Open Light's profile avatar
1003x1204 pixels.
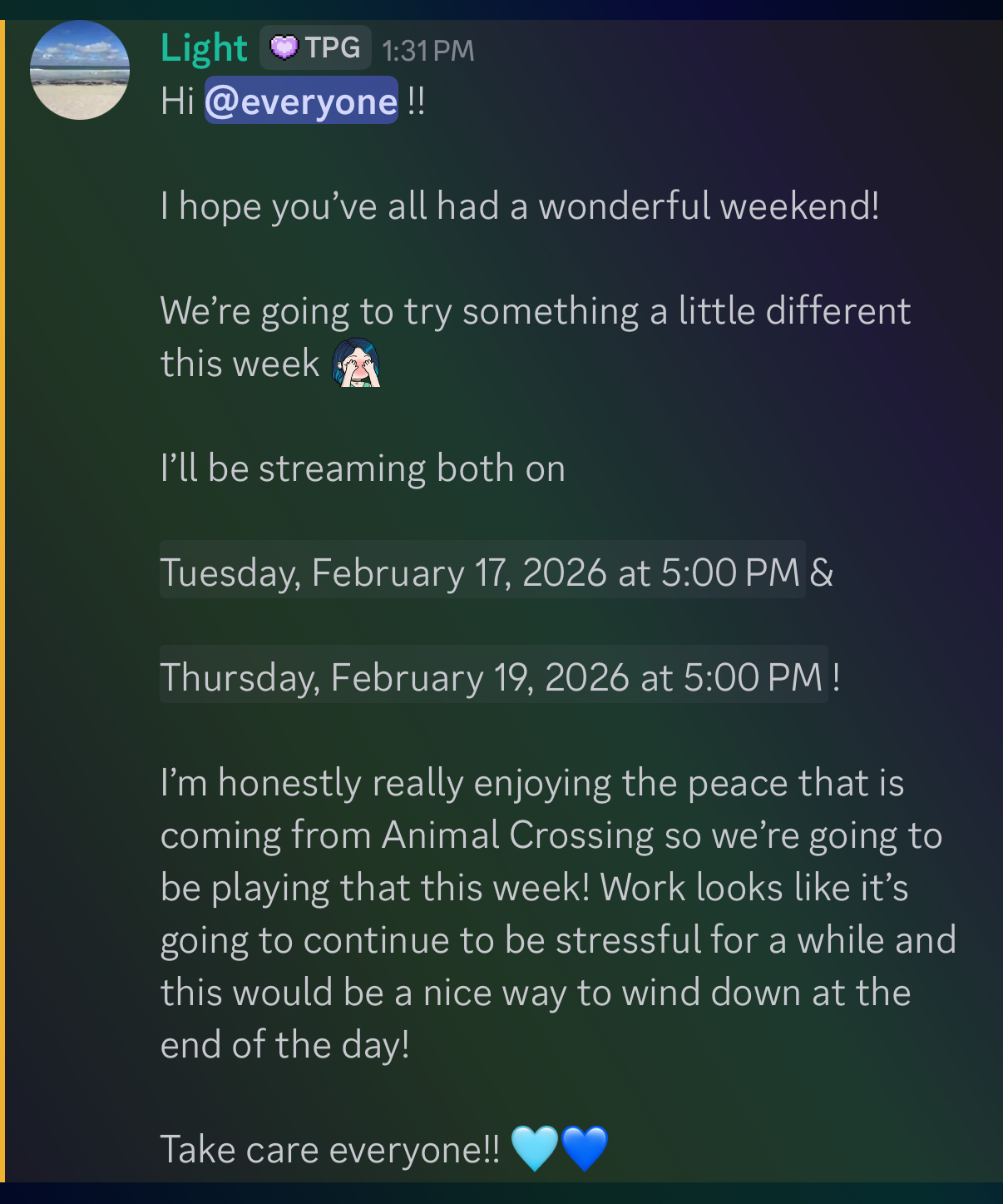[80, 70]
